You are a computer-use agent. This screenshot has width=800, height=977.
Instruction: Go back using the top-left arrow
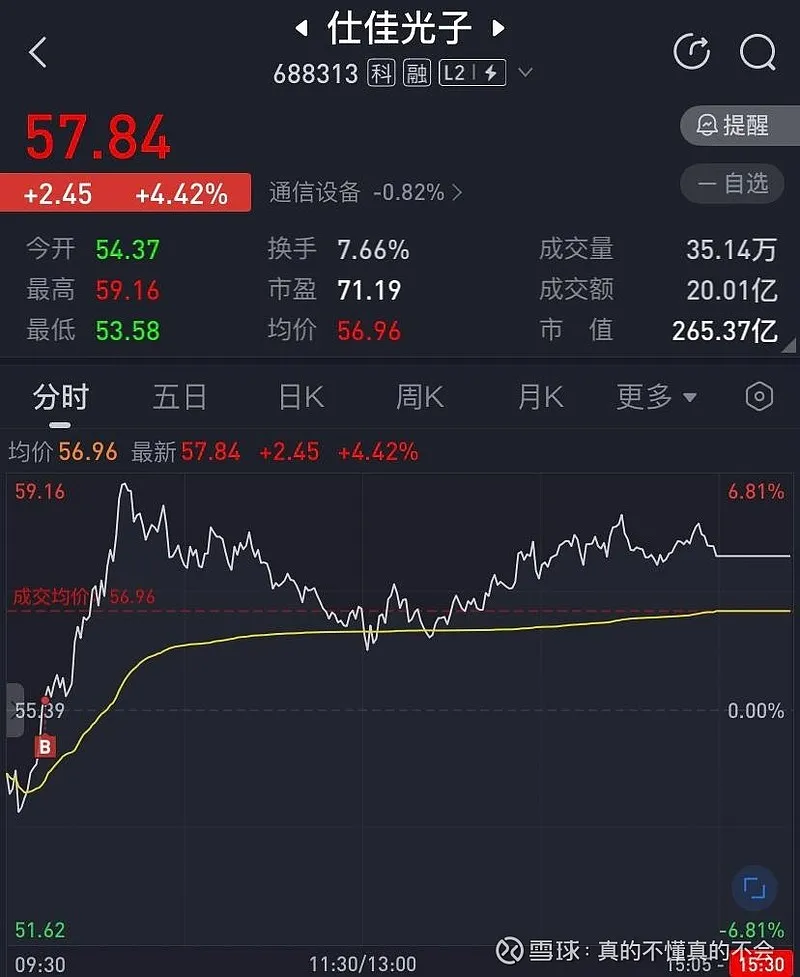point(38,53)
